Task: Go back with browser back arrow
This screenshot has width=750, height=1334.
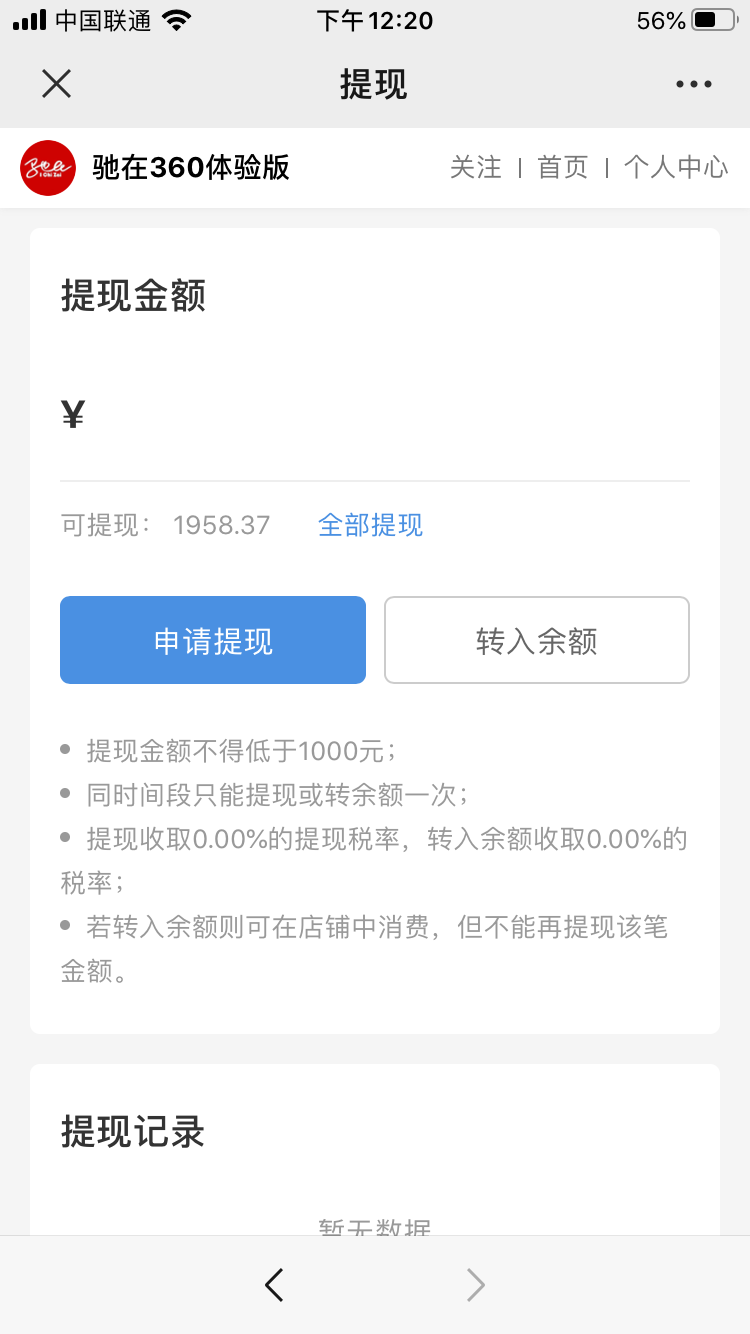Action: [x=274, y=1285]
